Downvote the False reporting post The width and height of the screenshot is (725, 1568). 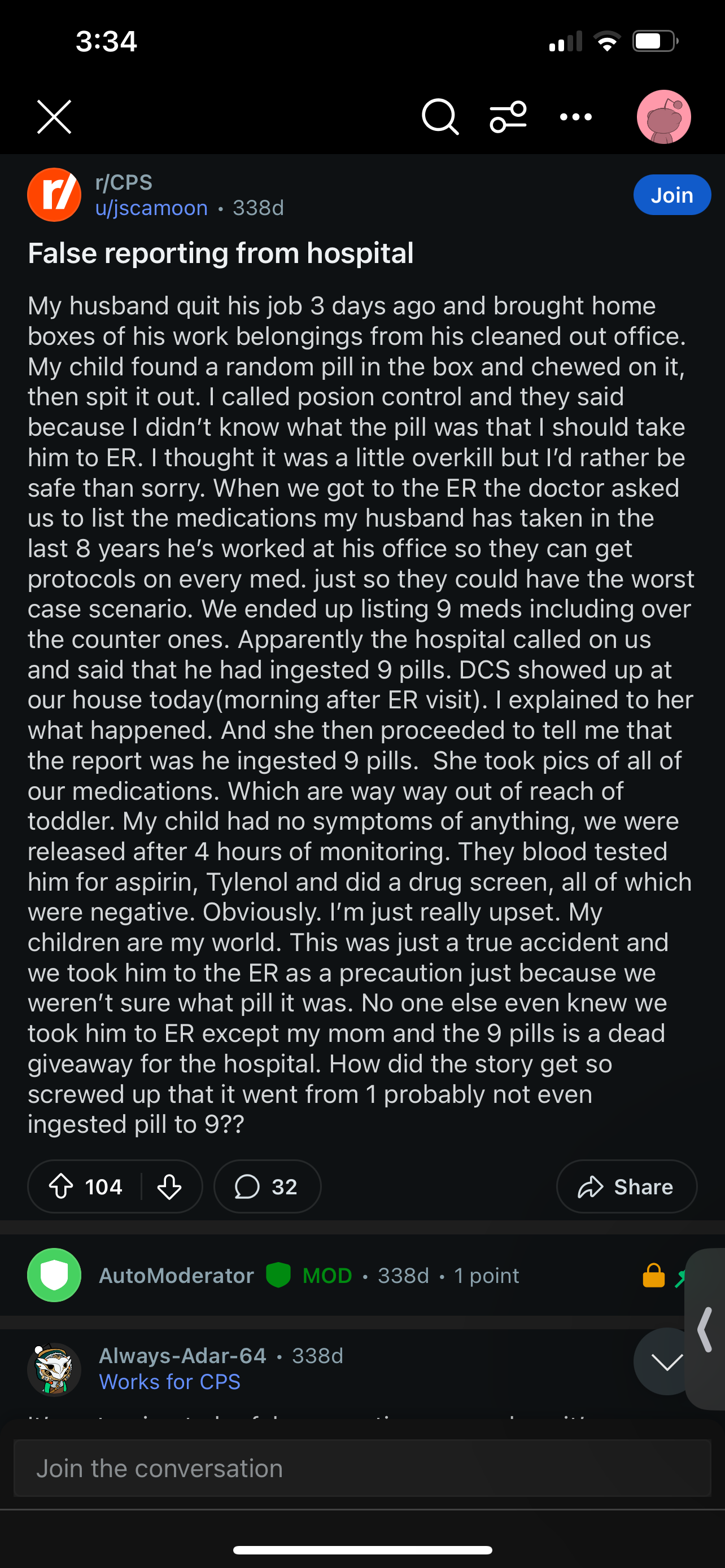pyautogui.click(x=169, y=1186)
